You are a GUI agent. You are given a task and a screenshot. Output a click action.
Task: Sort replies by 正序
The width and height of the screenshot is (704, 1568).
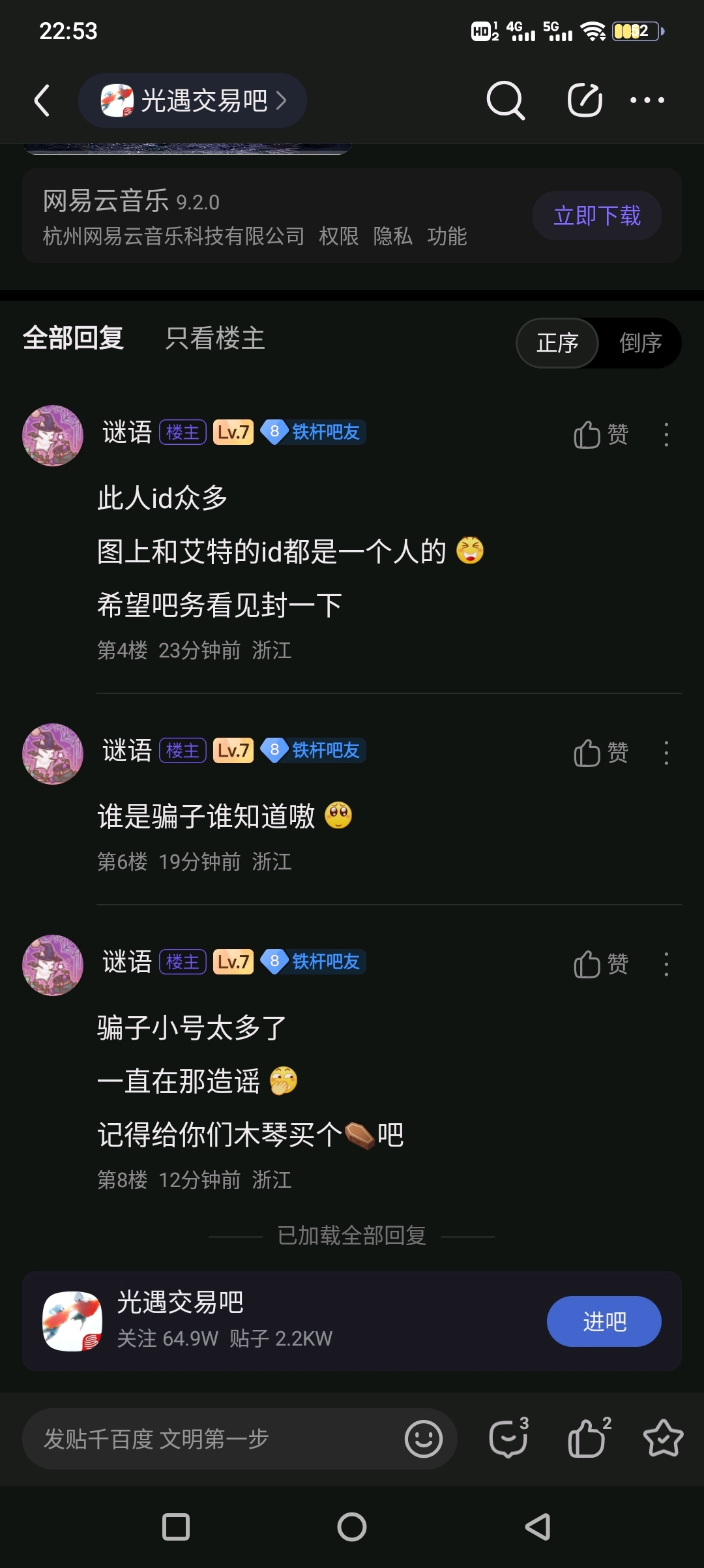(557, 343)
